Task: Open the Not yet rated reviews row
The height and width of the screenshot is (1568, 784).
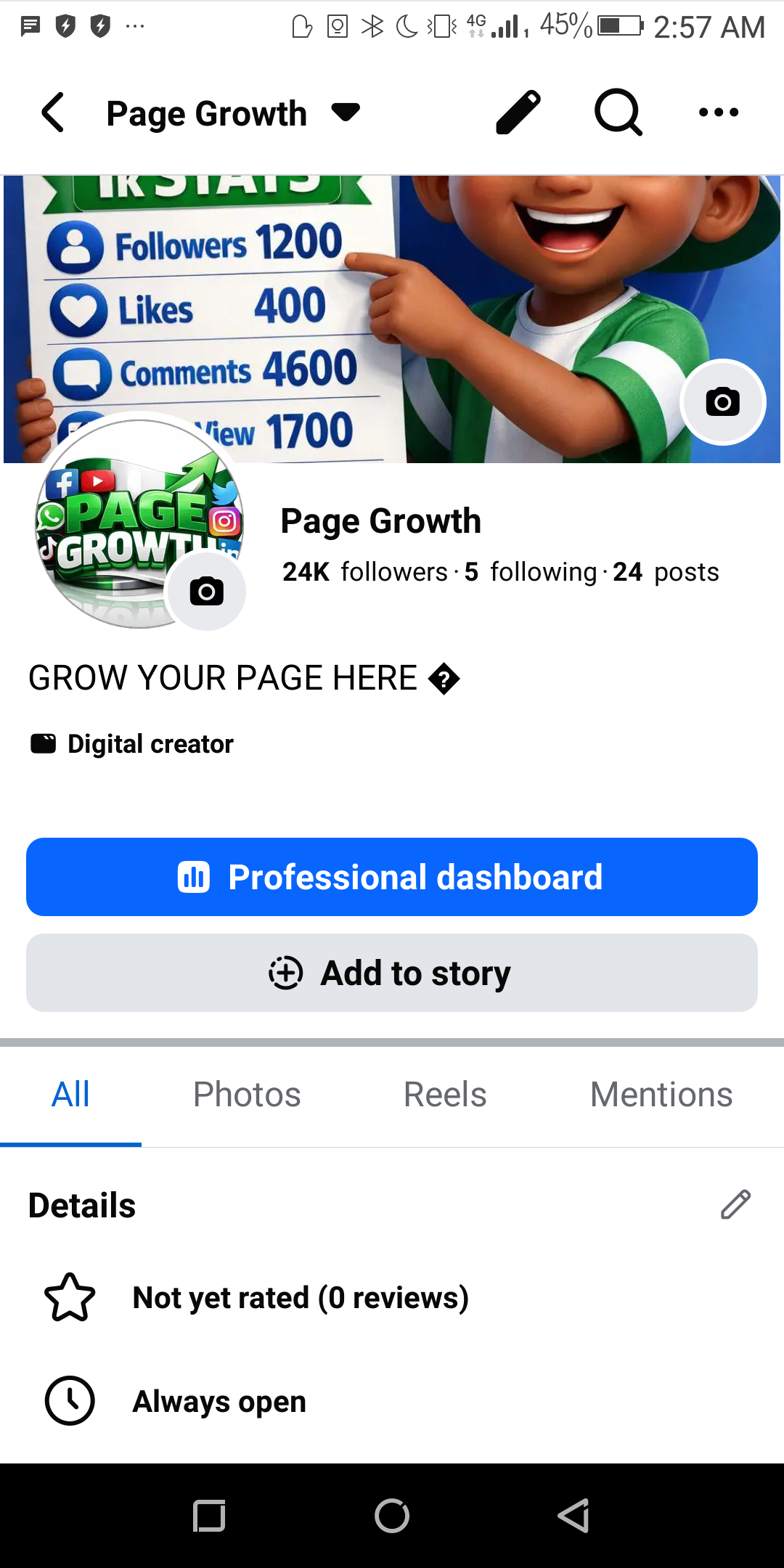Action: click(301, 1298)
